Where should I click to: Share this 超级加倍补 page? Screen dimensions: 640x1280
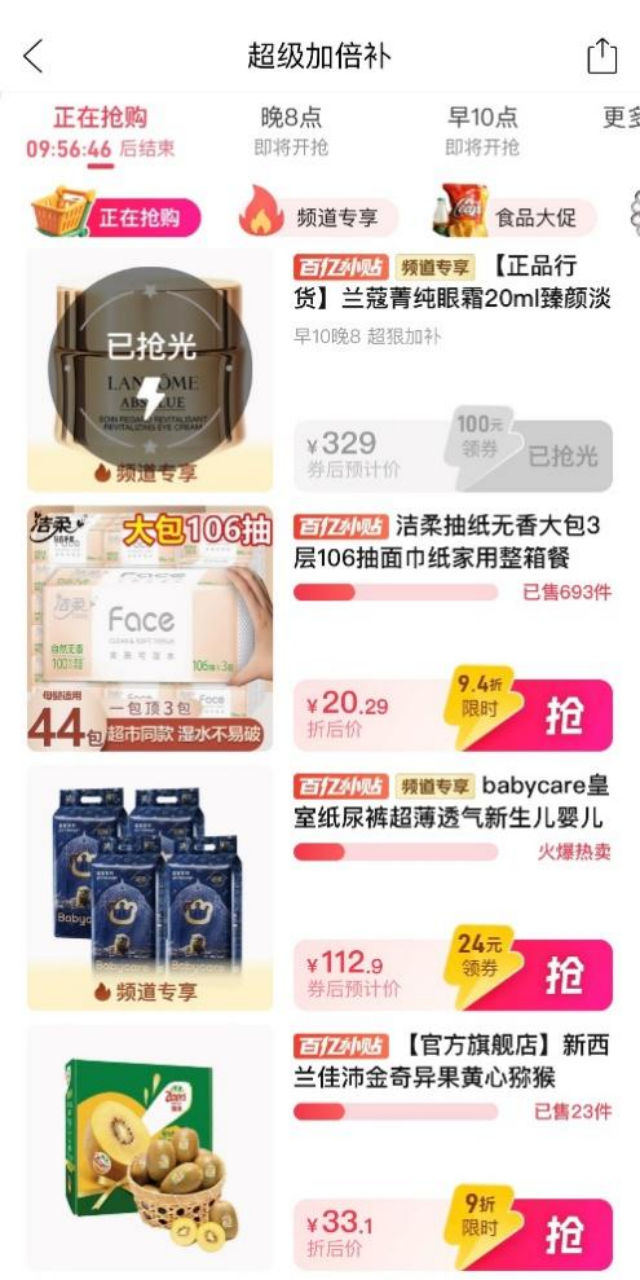601,56
